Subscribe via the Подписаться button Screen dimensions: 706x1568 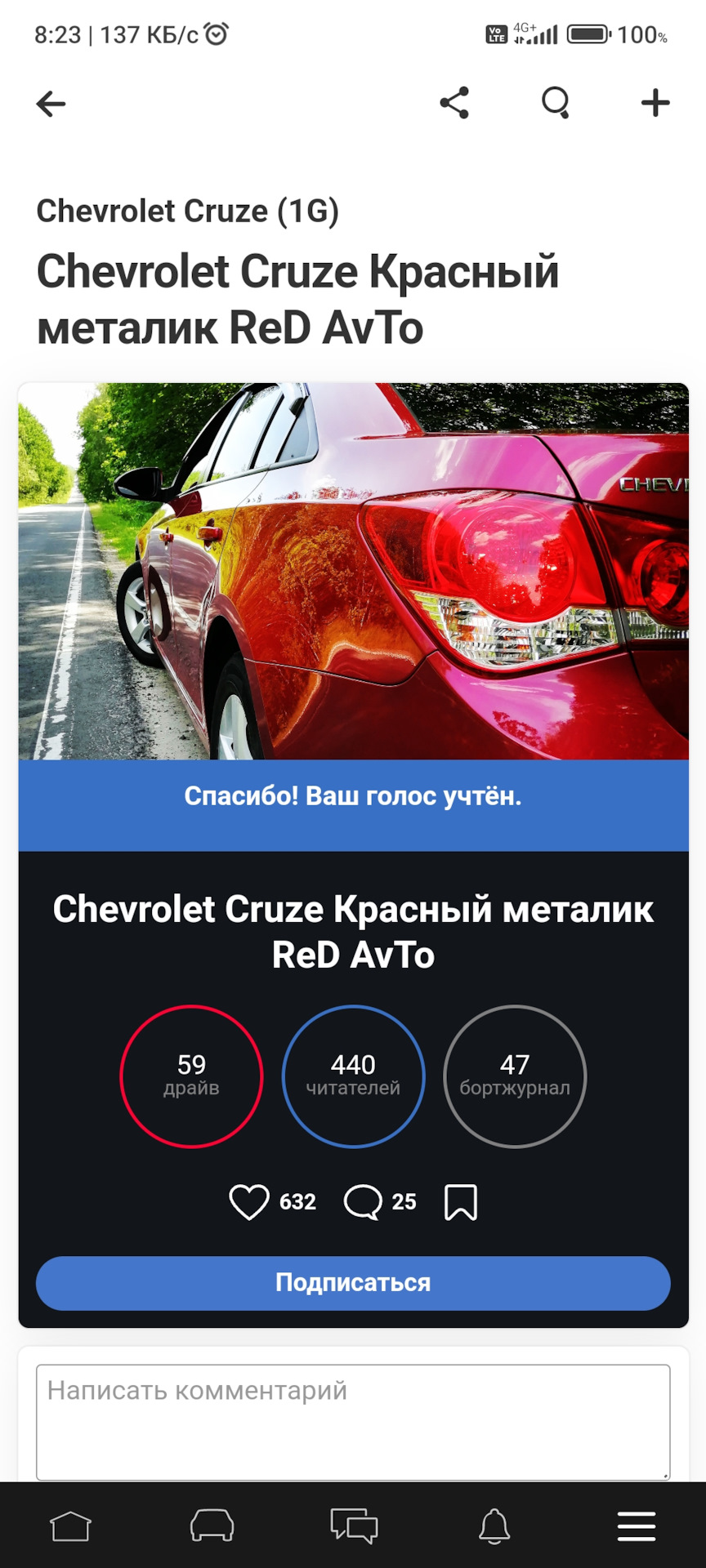tap(353, 1283)
